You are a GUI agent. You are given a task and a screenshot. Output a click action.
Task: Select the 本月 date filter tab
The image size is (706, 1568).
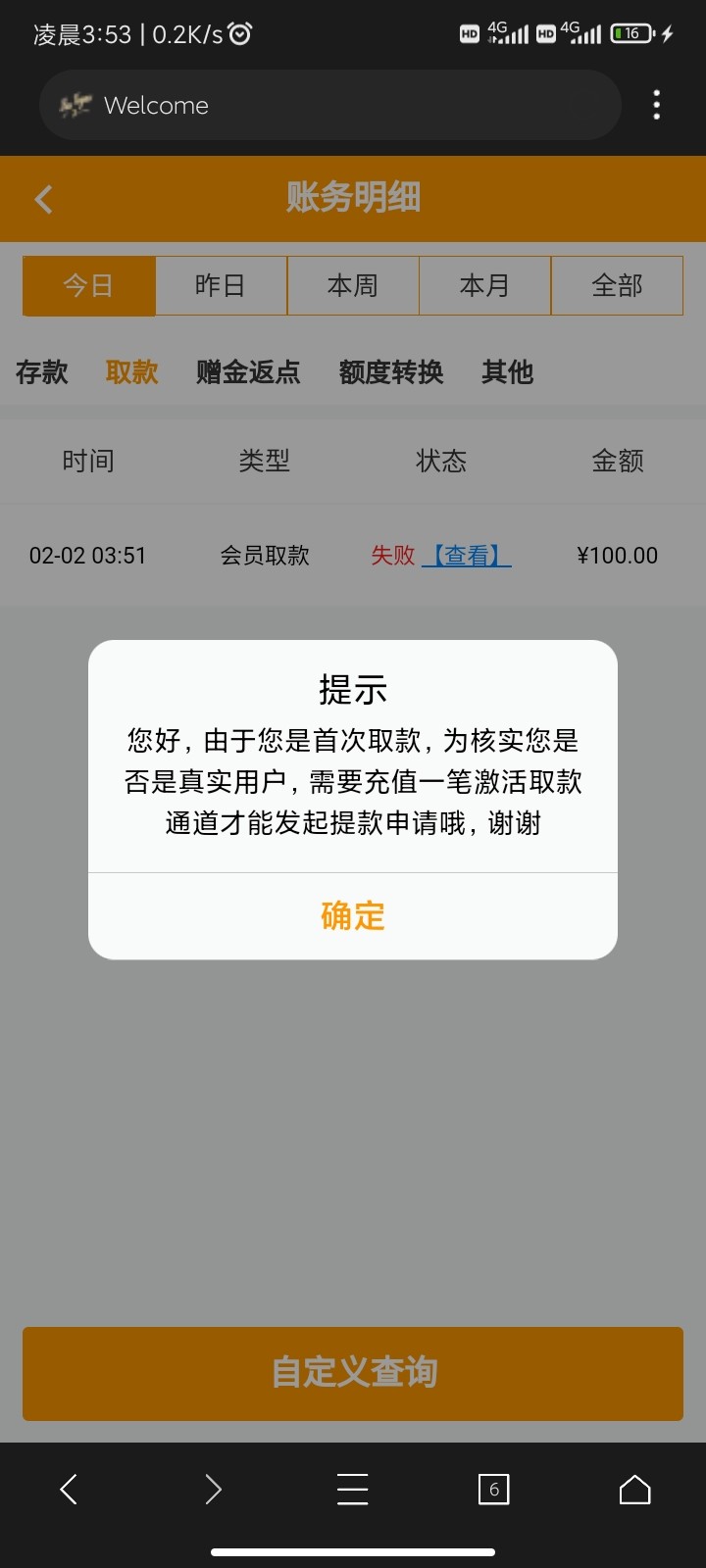pyautogui.click(x=485, y=285)
